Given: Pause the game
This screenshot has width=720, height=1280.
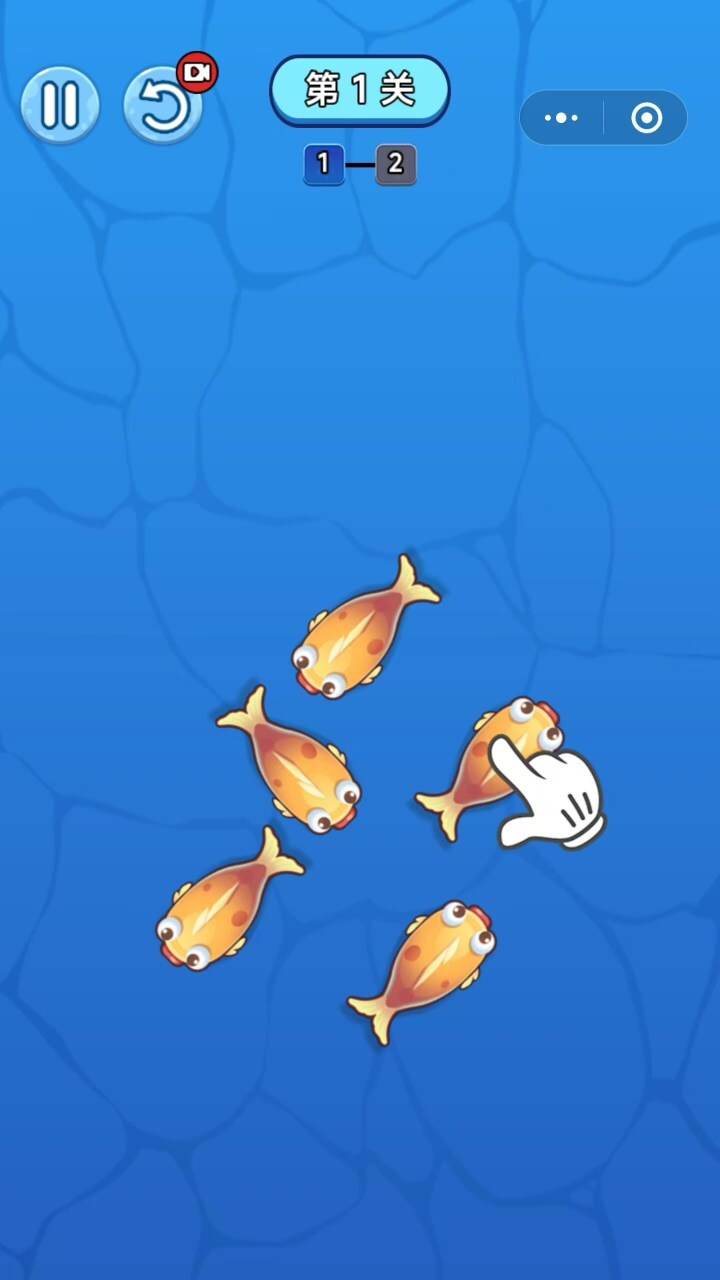Looking at the screenshot, I should click(x=60, y=104).
